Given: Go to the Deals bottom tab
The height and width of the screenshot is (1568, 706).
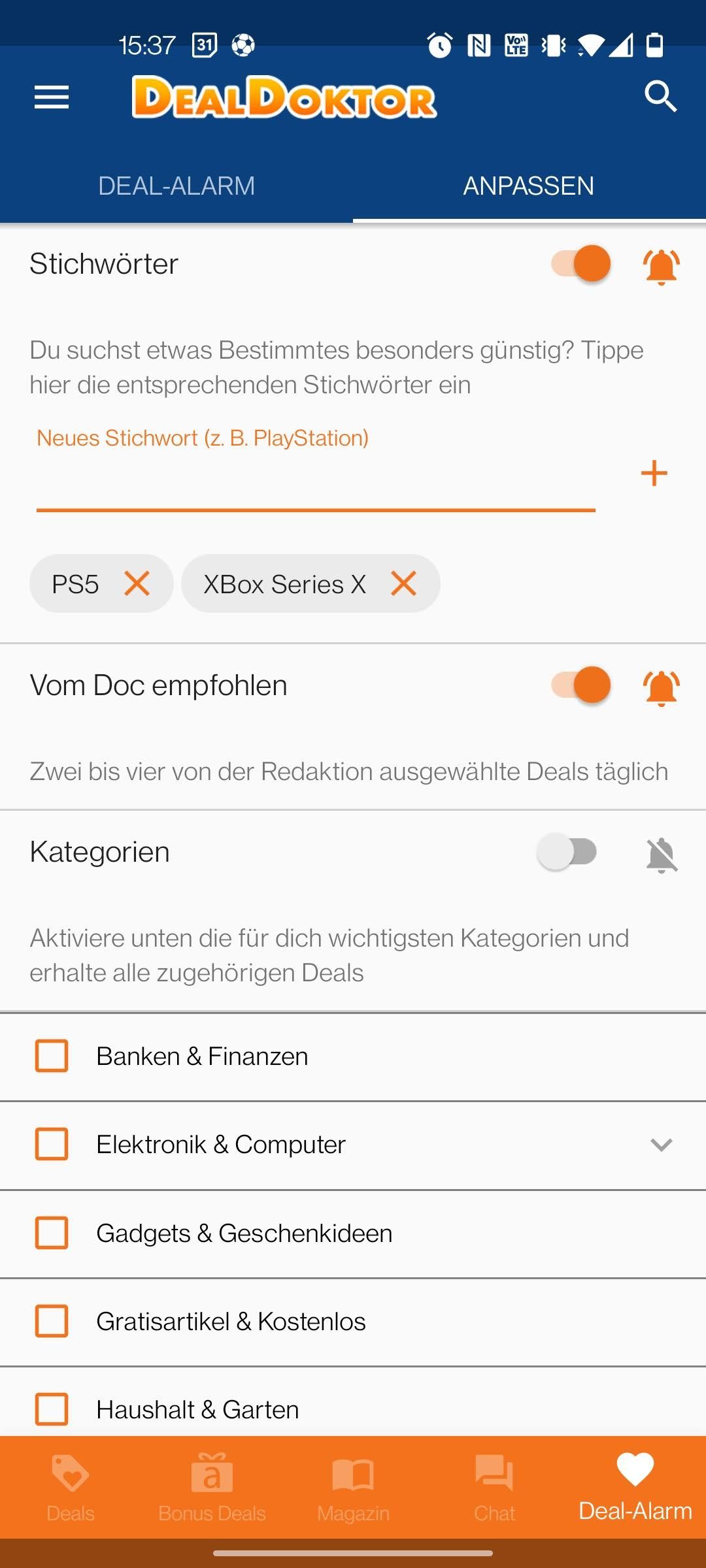Looking at the screenshot, I should pos(71,1488).
